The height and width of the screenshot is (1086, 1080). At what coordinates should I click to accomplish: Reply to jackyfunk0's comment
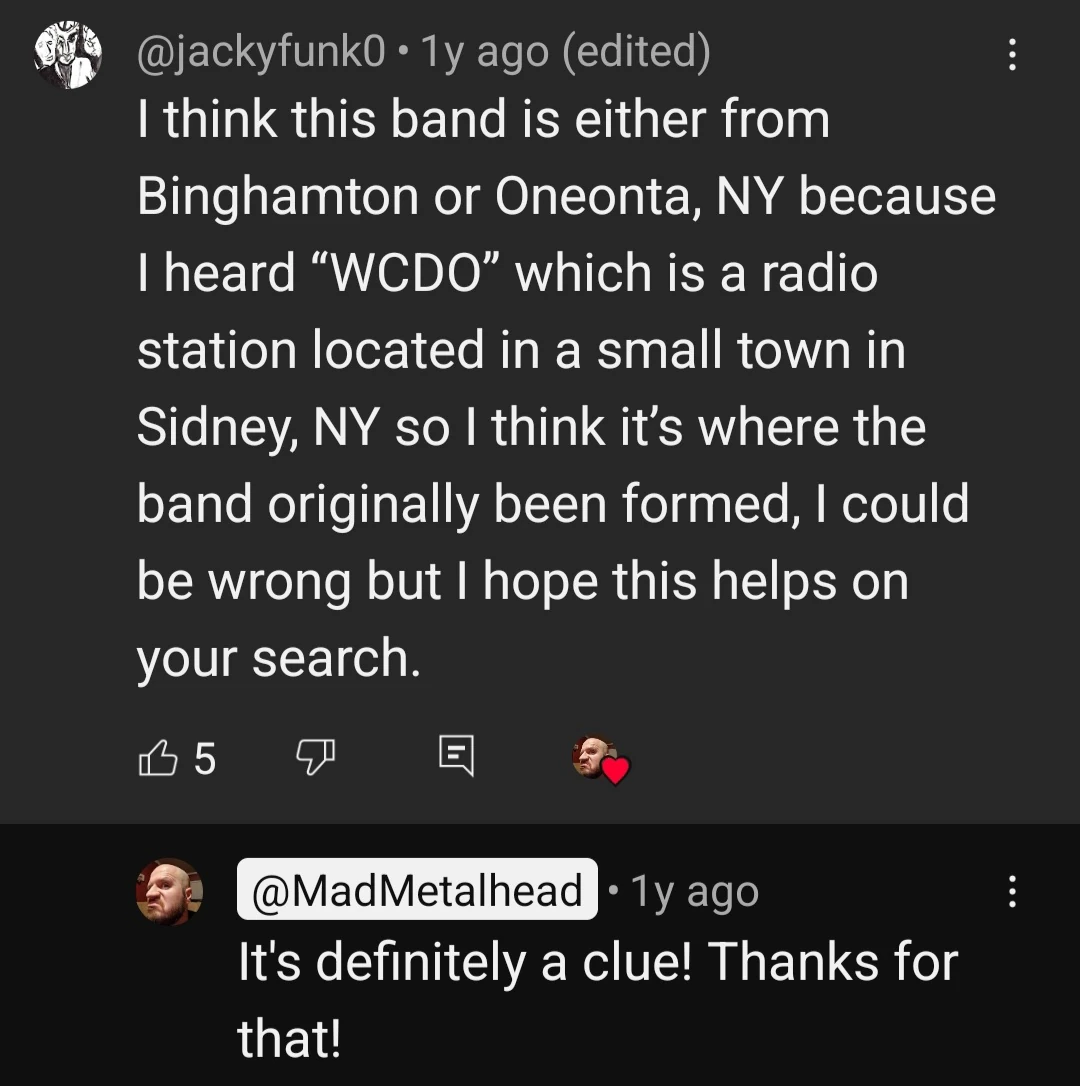tap(459, 759)
